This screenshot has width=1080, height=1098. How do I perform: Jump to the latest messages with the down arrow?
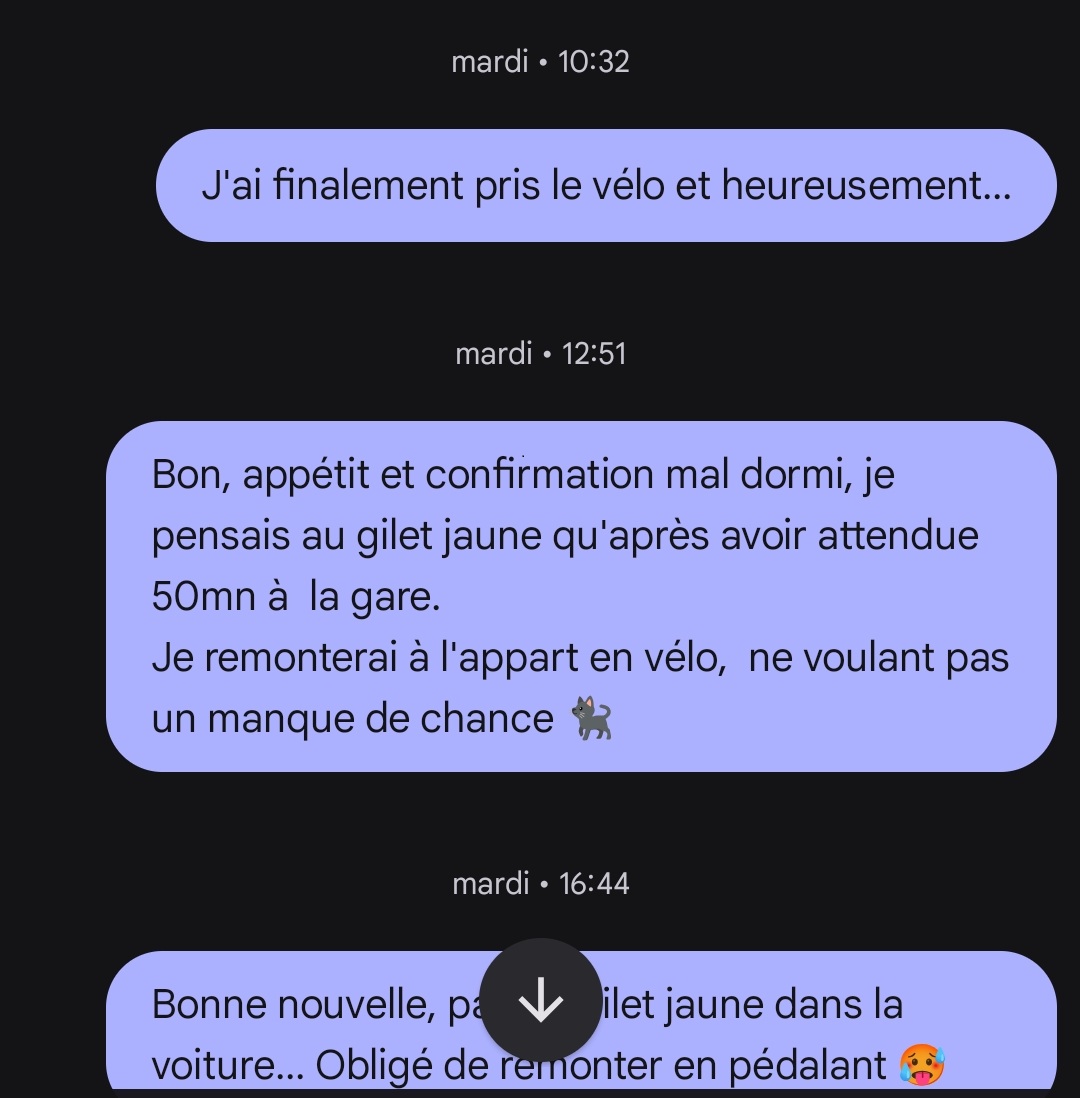coord(541,999)
